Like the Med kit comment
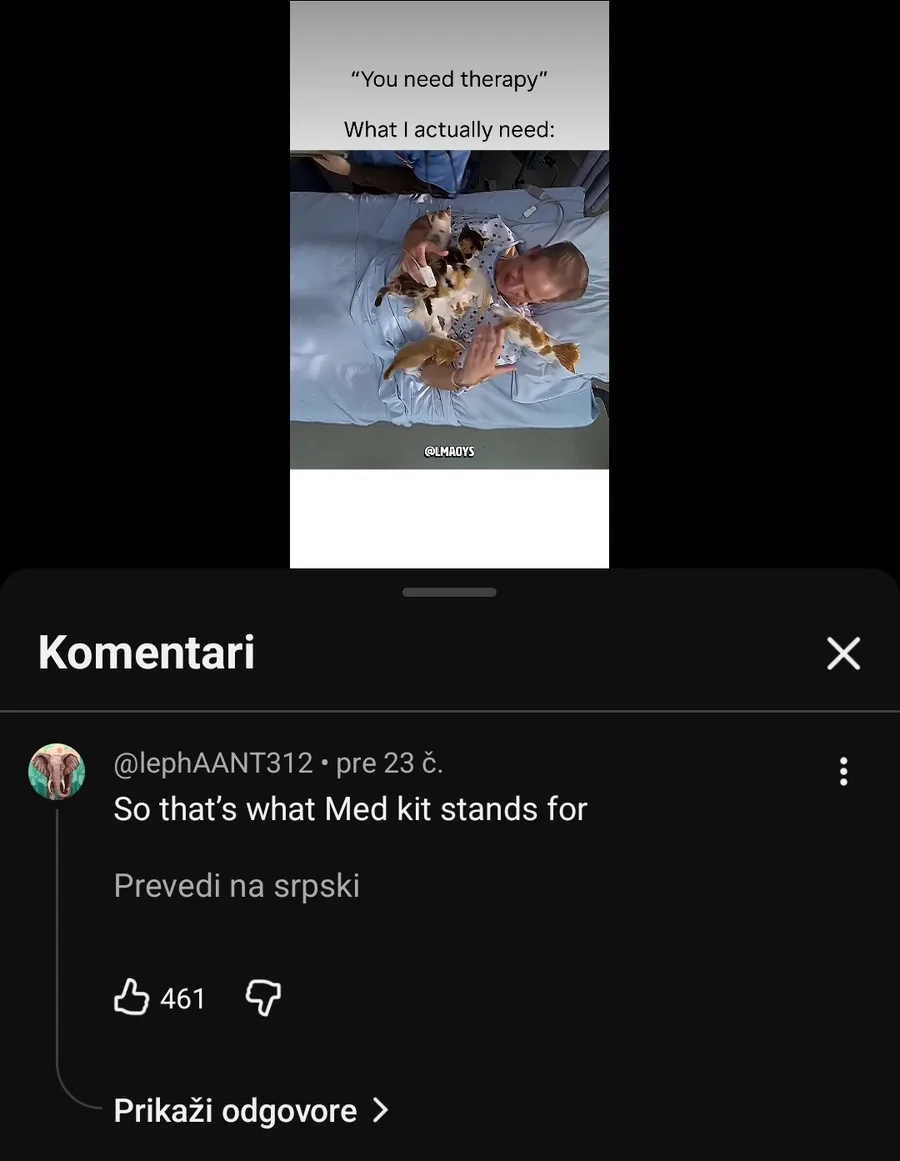This screenshot has height=1161, width=900. [132, 997]
